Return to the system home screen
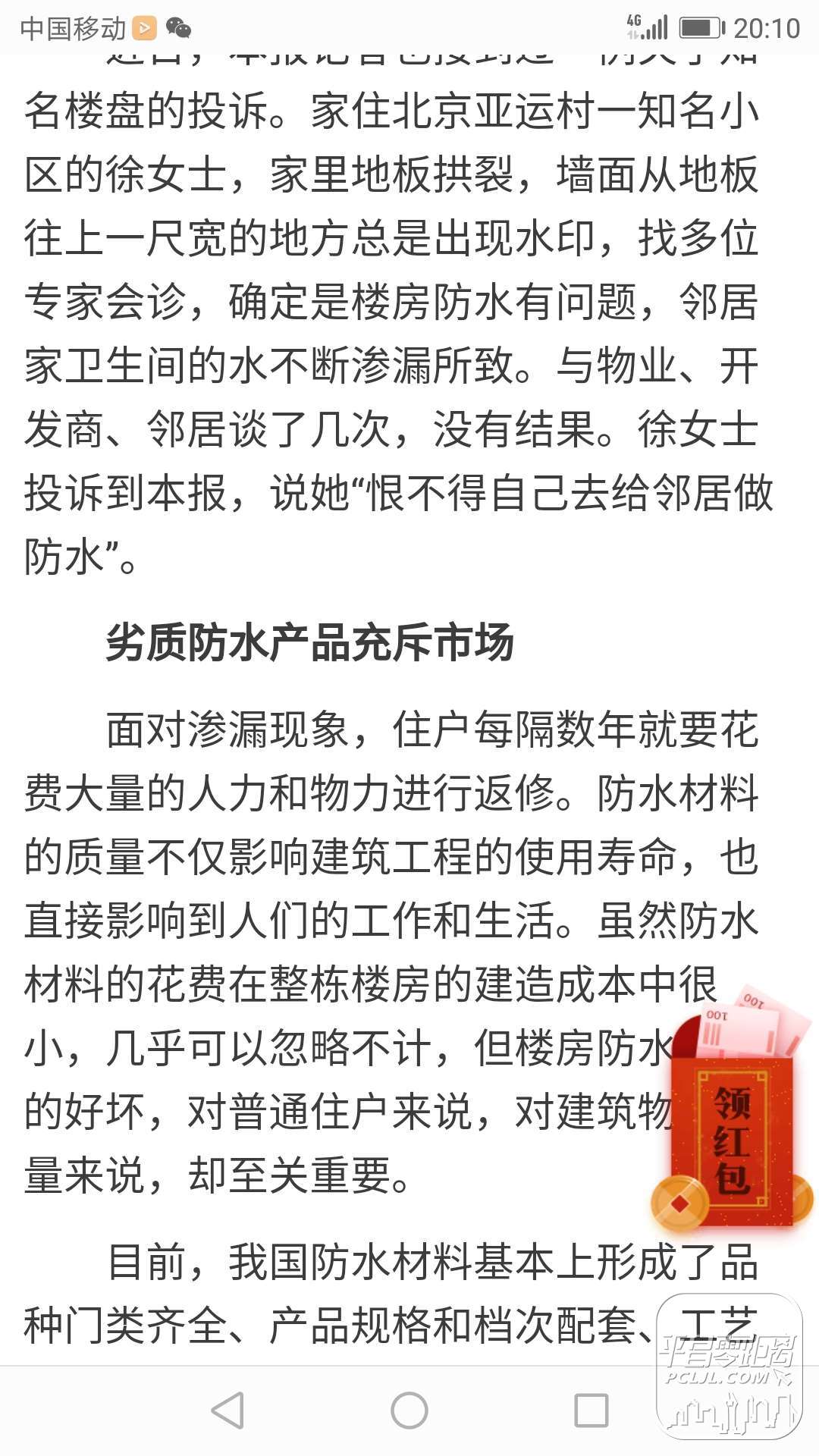819x1456 pixels. coord(409,1410)
